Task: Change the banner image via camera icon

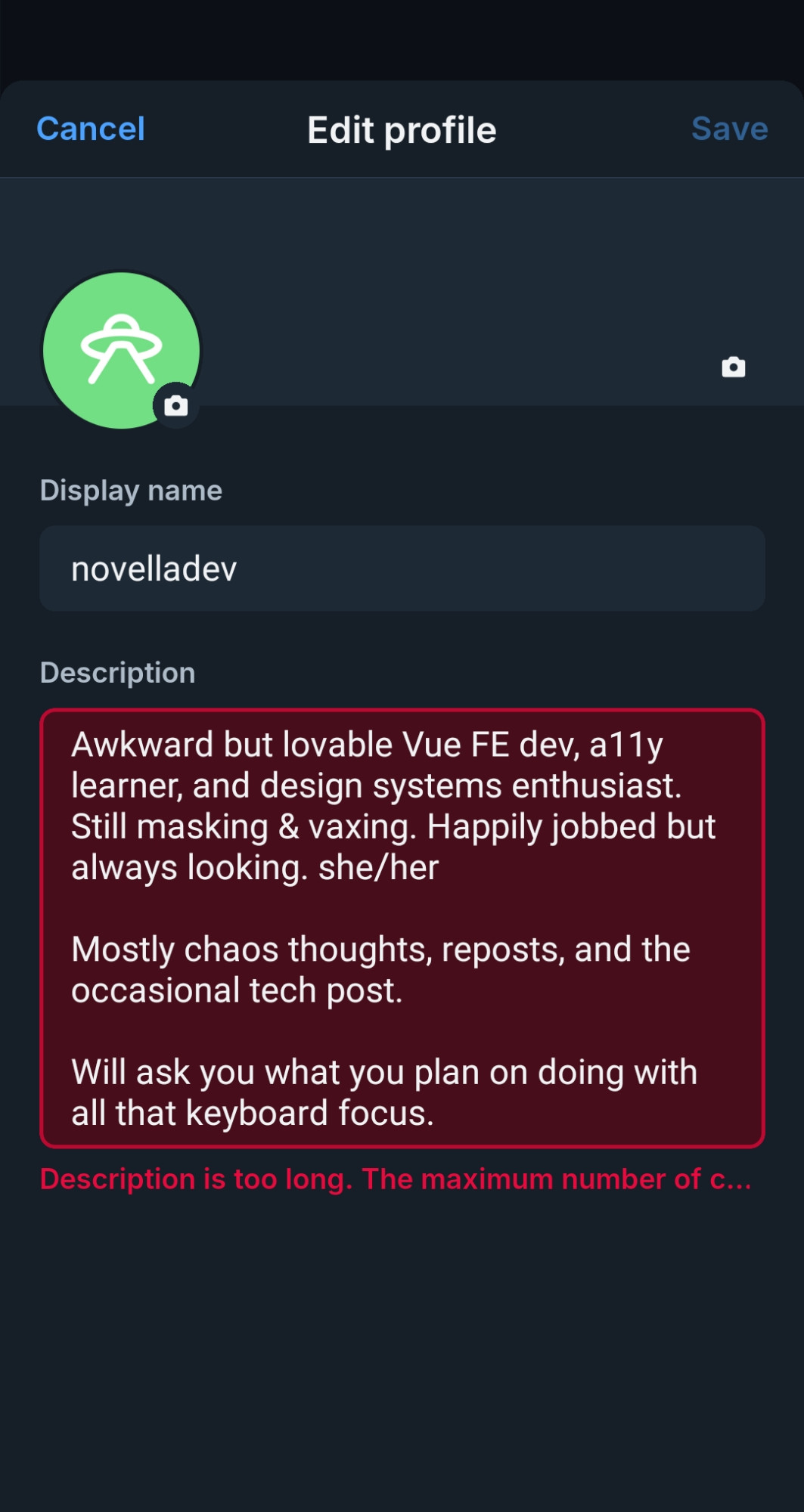Action: [x=733, y=367]
